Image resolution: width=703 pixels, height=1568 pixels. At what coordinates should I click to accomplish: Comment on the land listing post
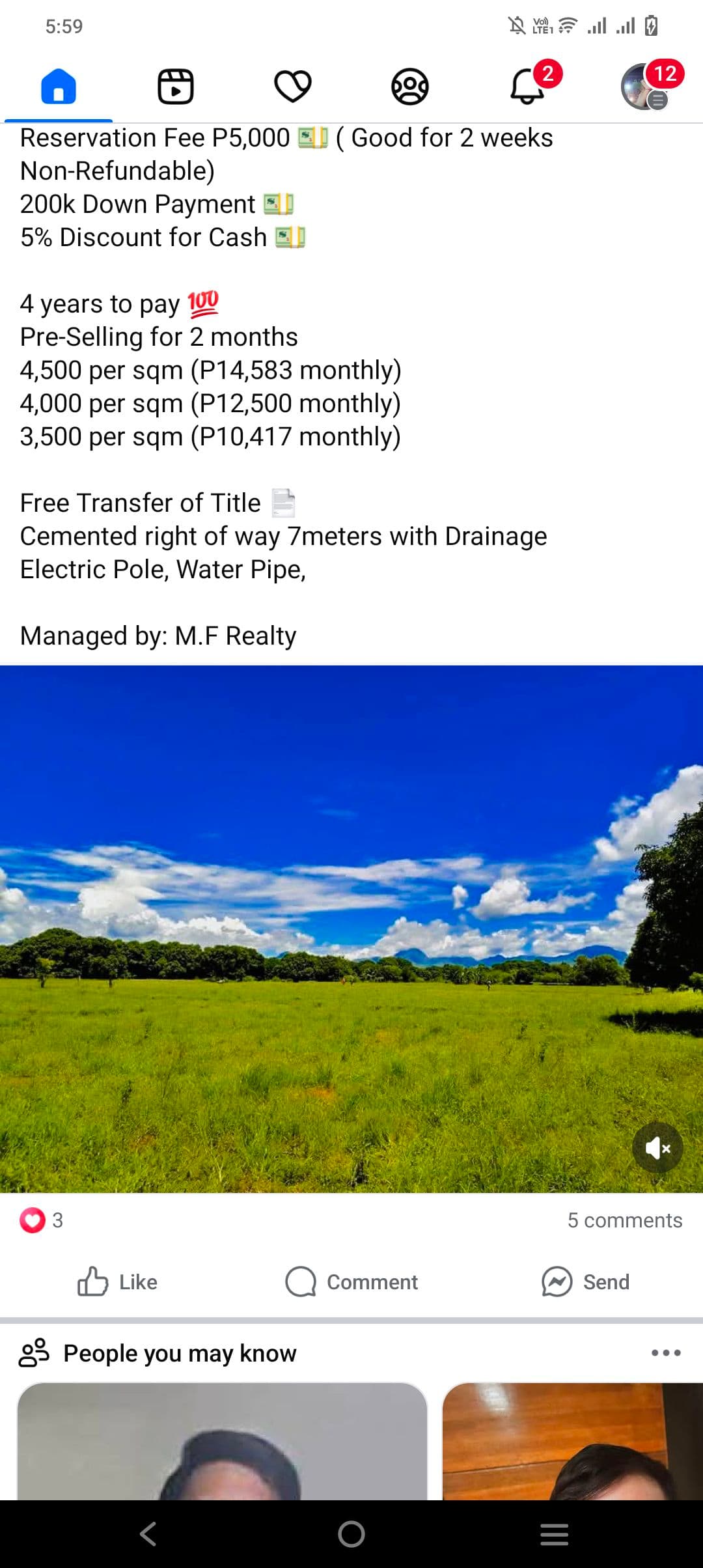(351, 1281)
